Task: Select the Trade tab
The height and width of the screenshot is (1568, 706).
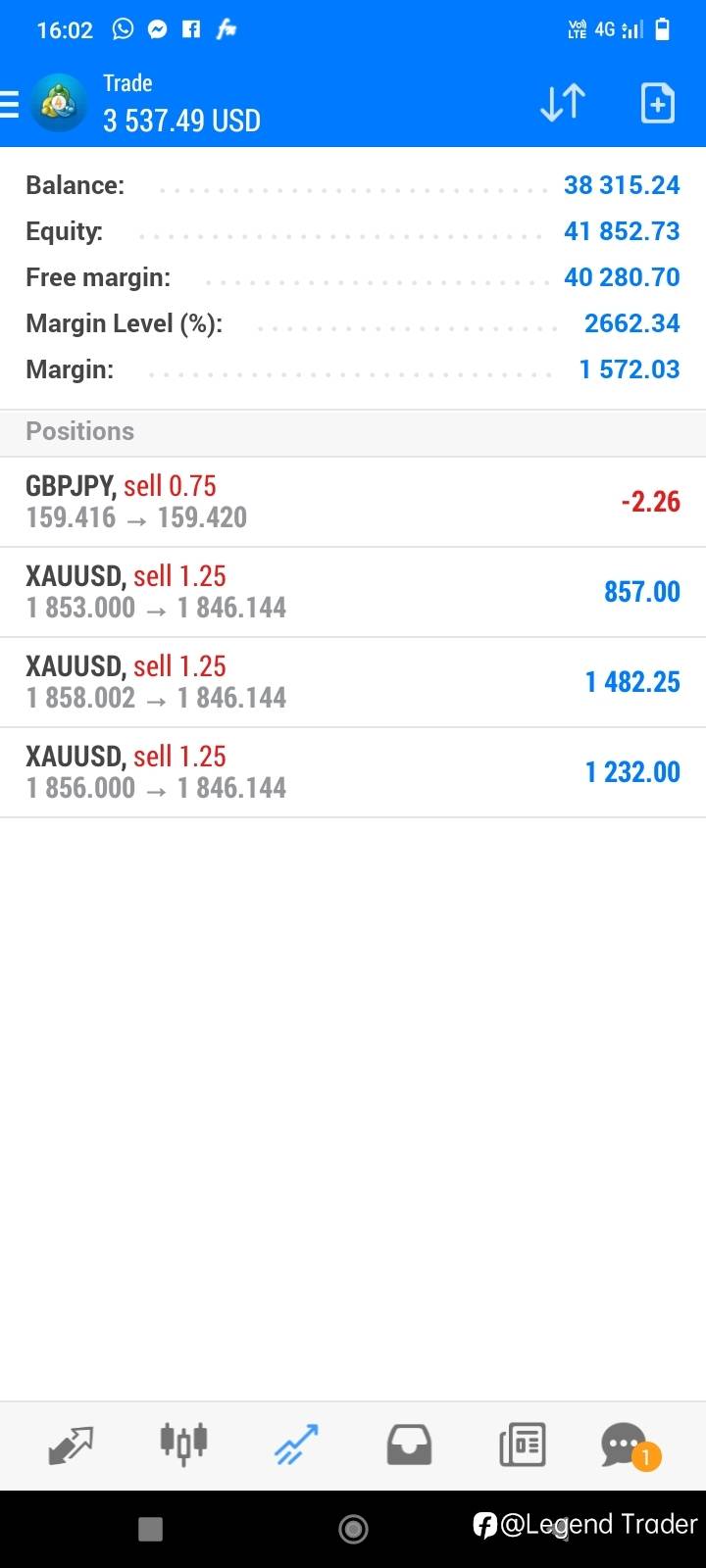Action: 296,1445
